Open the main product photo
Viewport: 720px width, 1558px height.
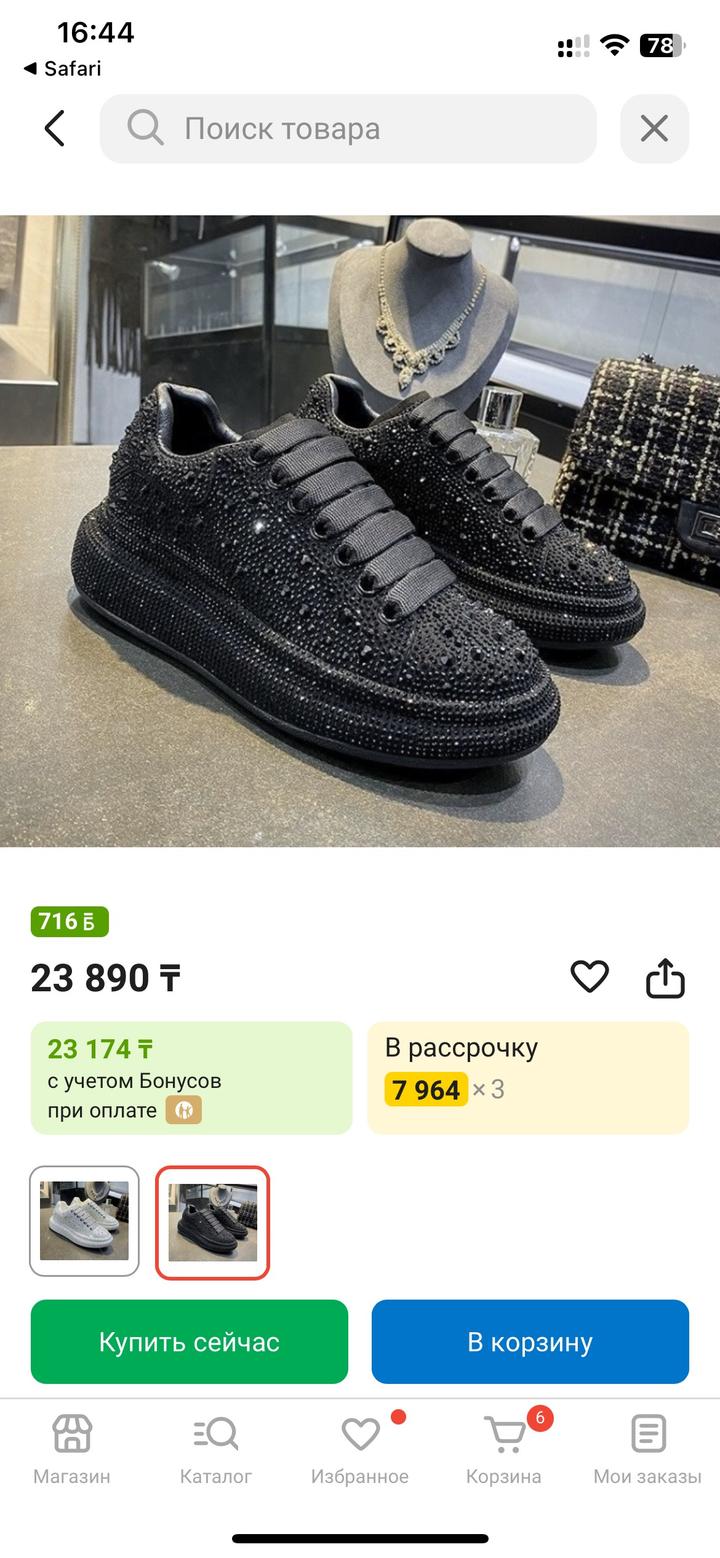(360, 530)
